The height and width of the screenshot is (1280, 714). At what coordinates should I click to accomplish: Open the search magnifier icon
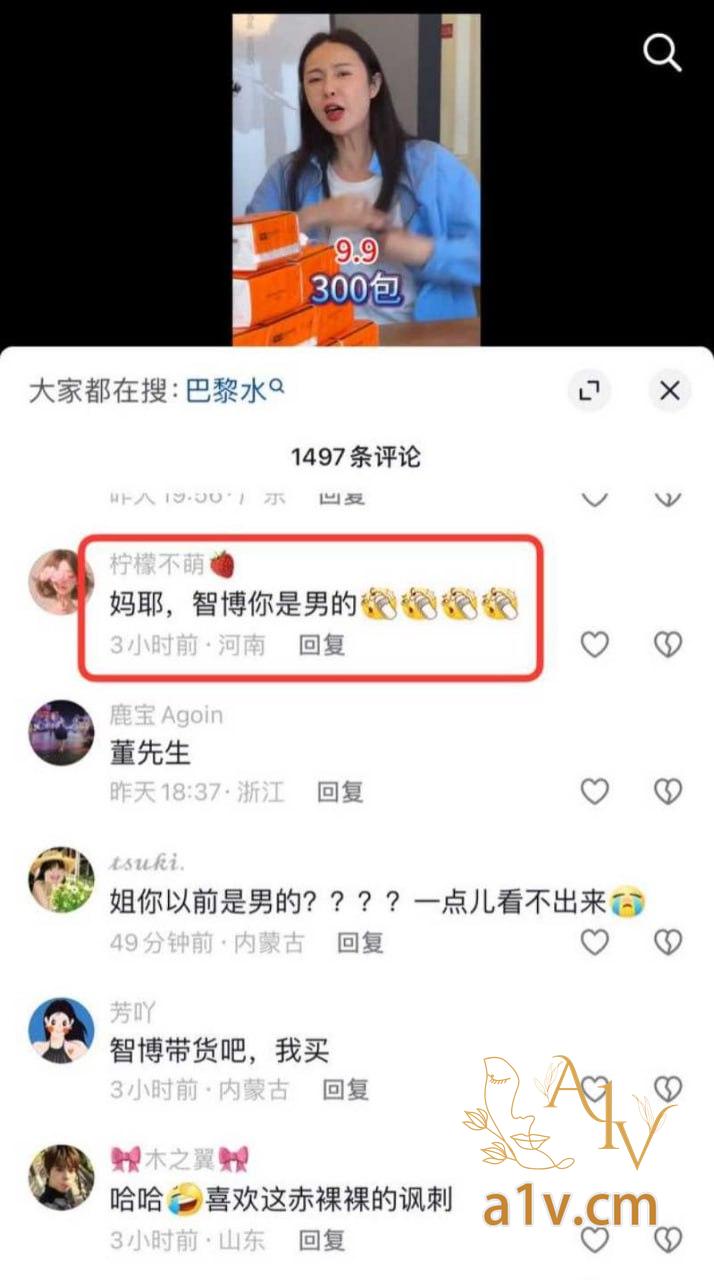pyautogui.click(x=661, y=50)
